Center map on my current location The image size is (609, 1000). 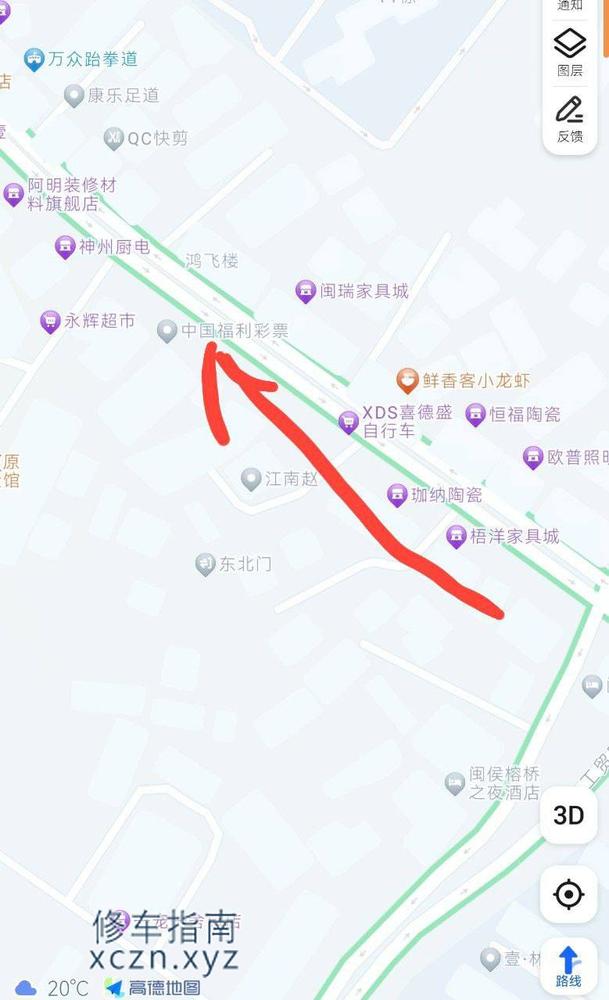[568, 894]
